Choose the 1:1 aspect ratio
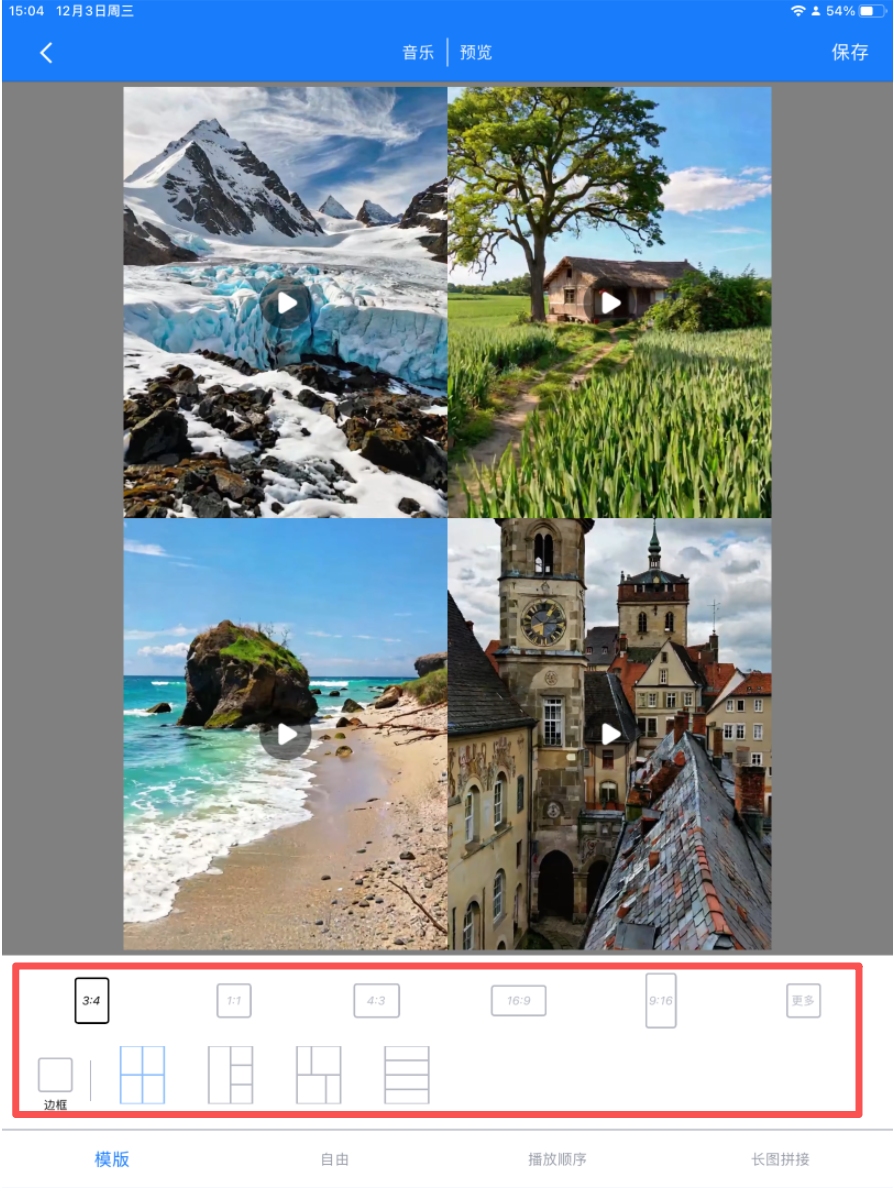894x1192 pixels. coord(234,1000)
